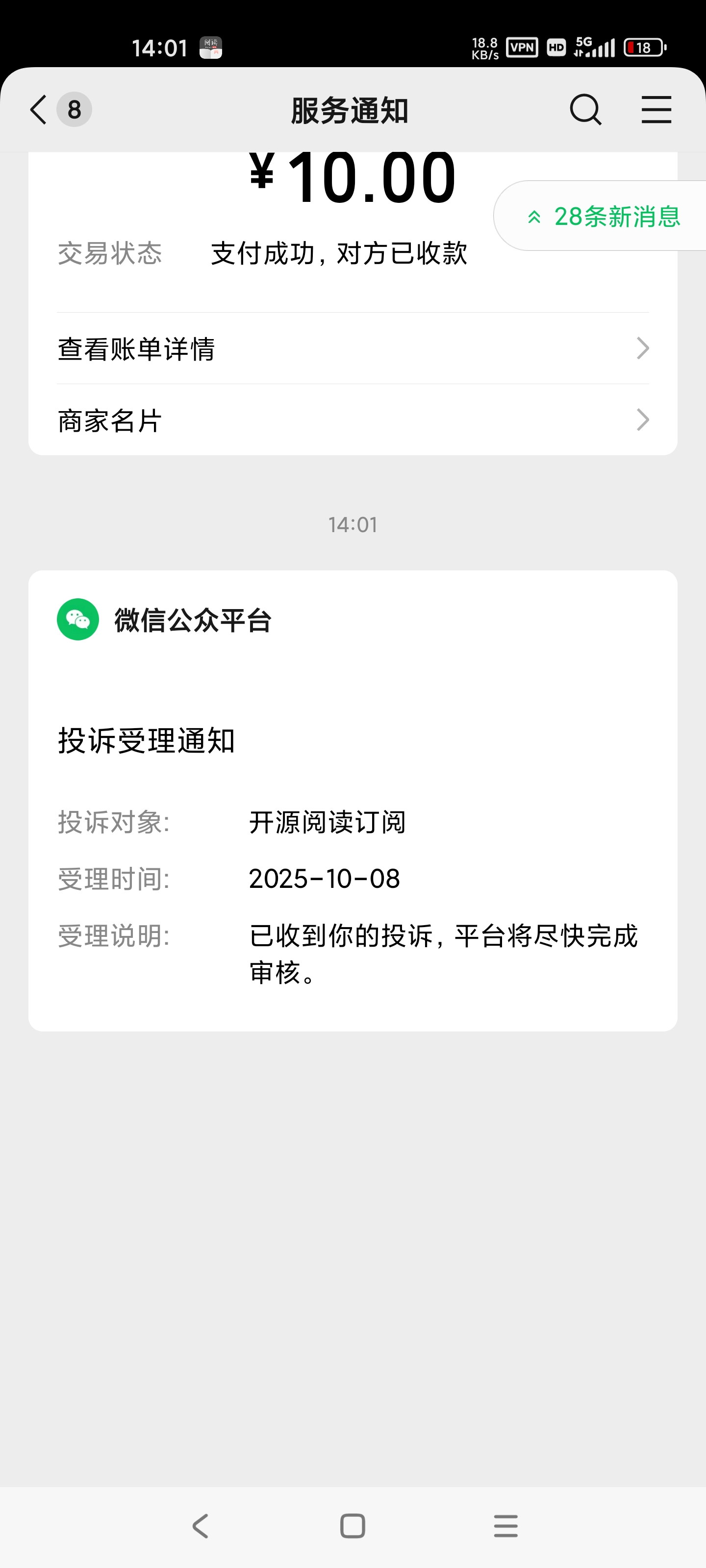Open 商家名片

click(353, 420)
